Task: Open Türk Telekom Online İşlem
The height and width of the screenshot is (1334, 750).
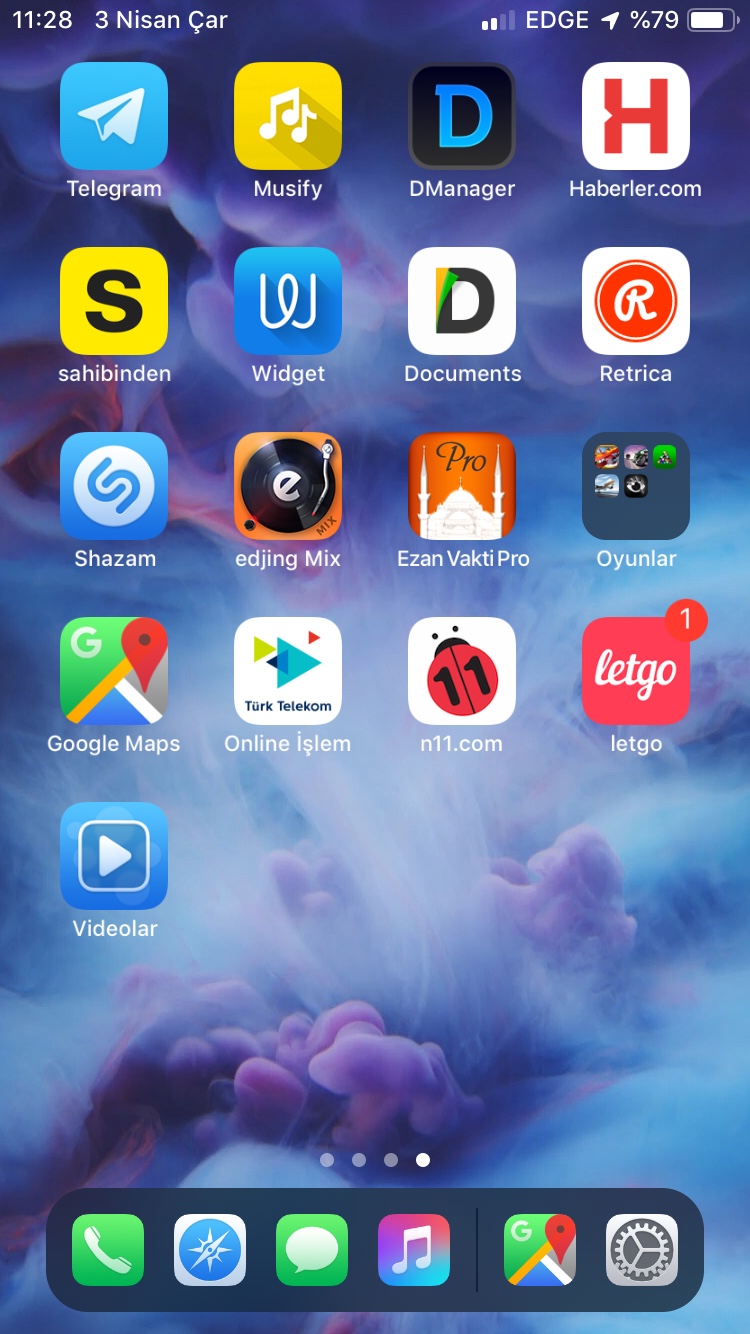Action: [288, 671]
